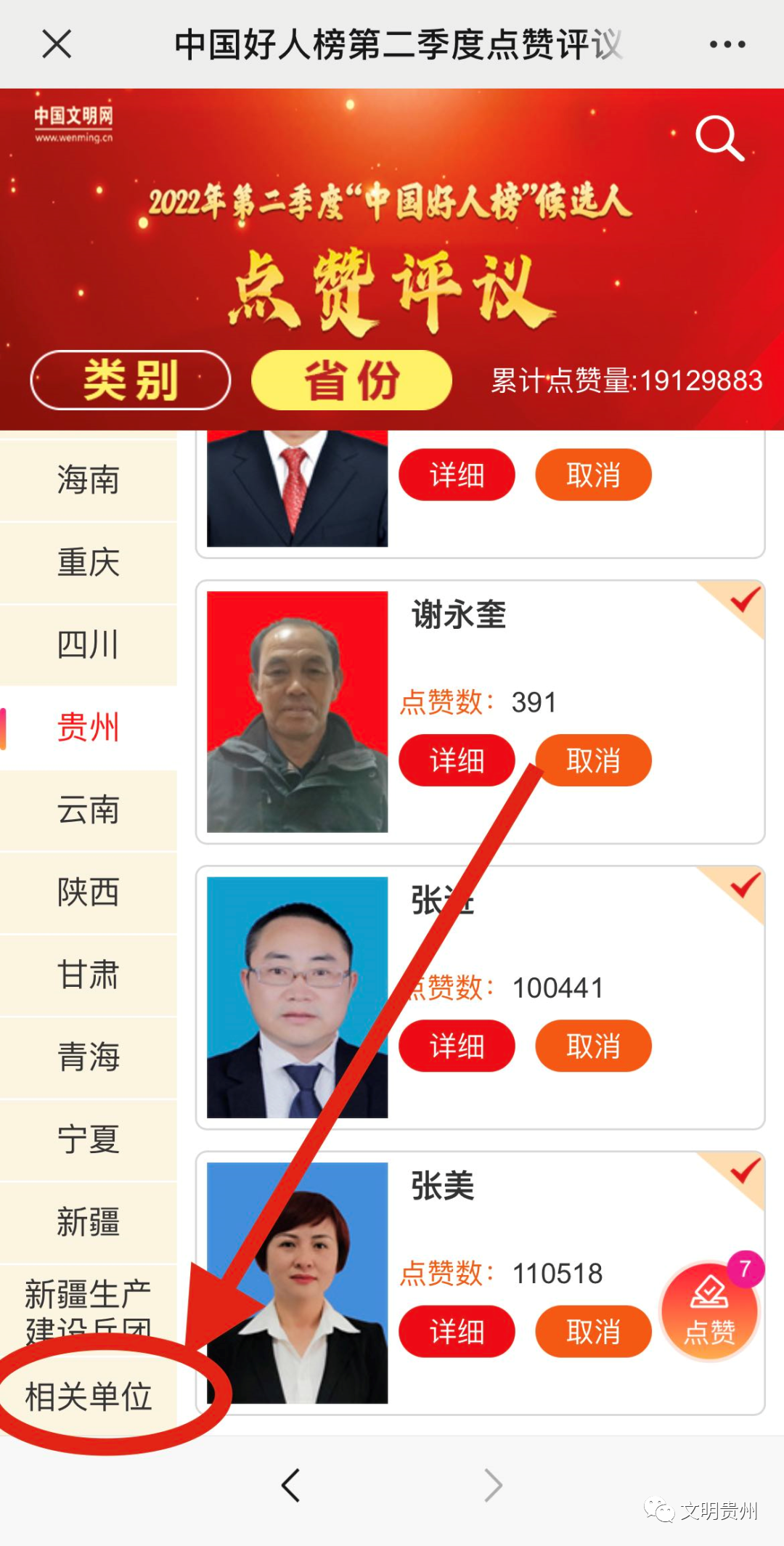Close the WeChat webpage
The image size is (784, 1546).
(57, 44)
